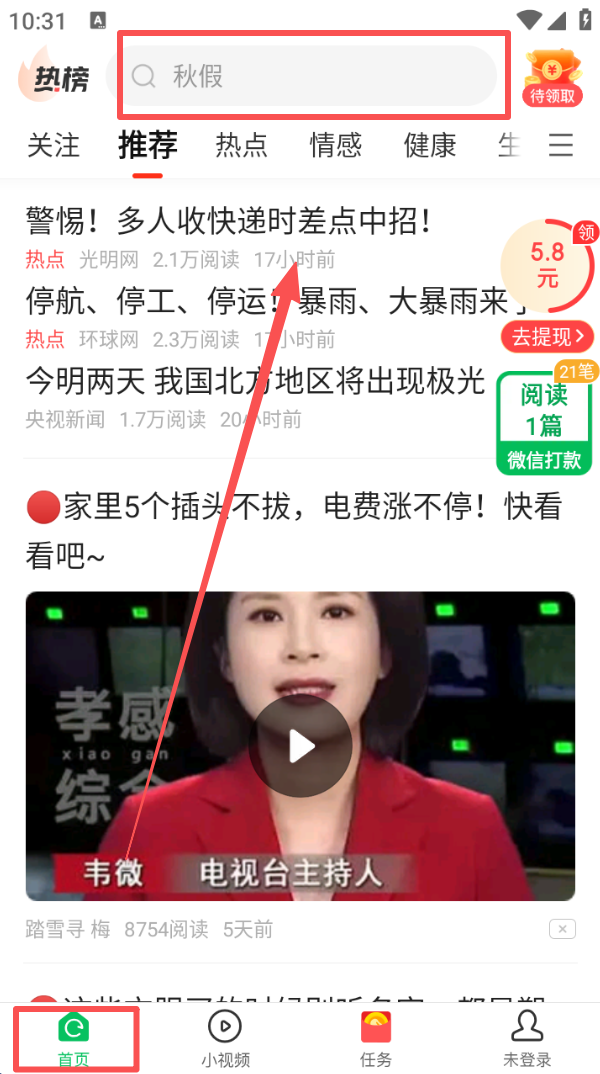
Task: Go to the 首页 tab
Action: [x=74, y=1038]
